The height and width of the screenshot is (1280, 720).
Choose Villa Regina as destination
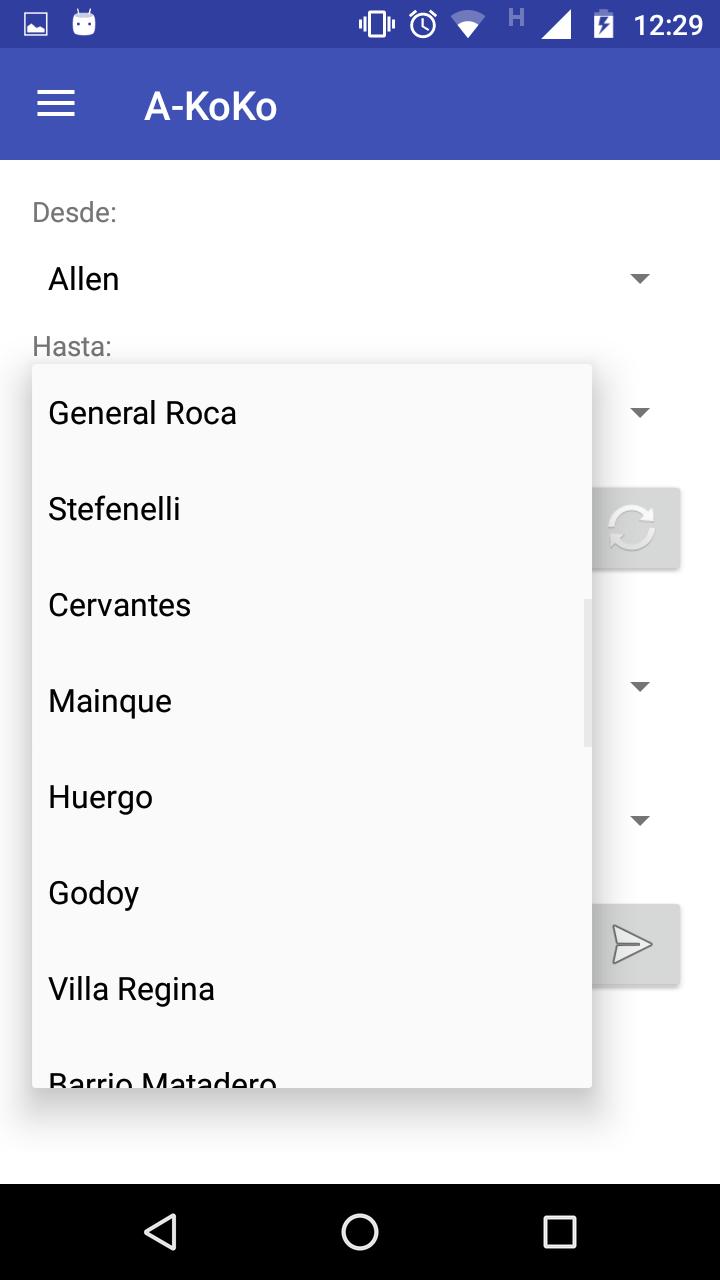coord(131,988)
